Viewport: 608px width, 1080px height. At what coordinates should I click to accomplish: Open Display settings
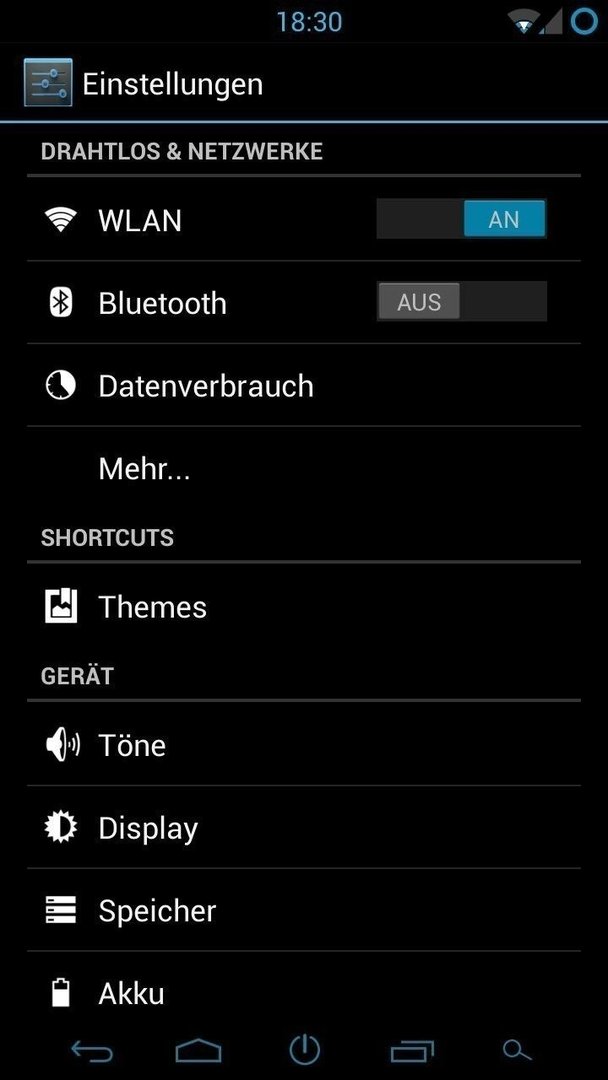click(304, 827)
